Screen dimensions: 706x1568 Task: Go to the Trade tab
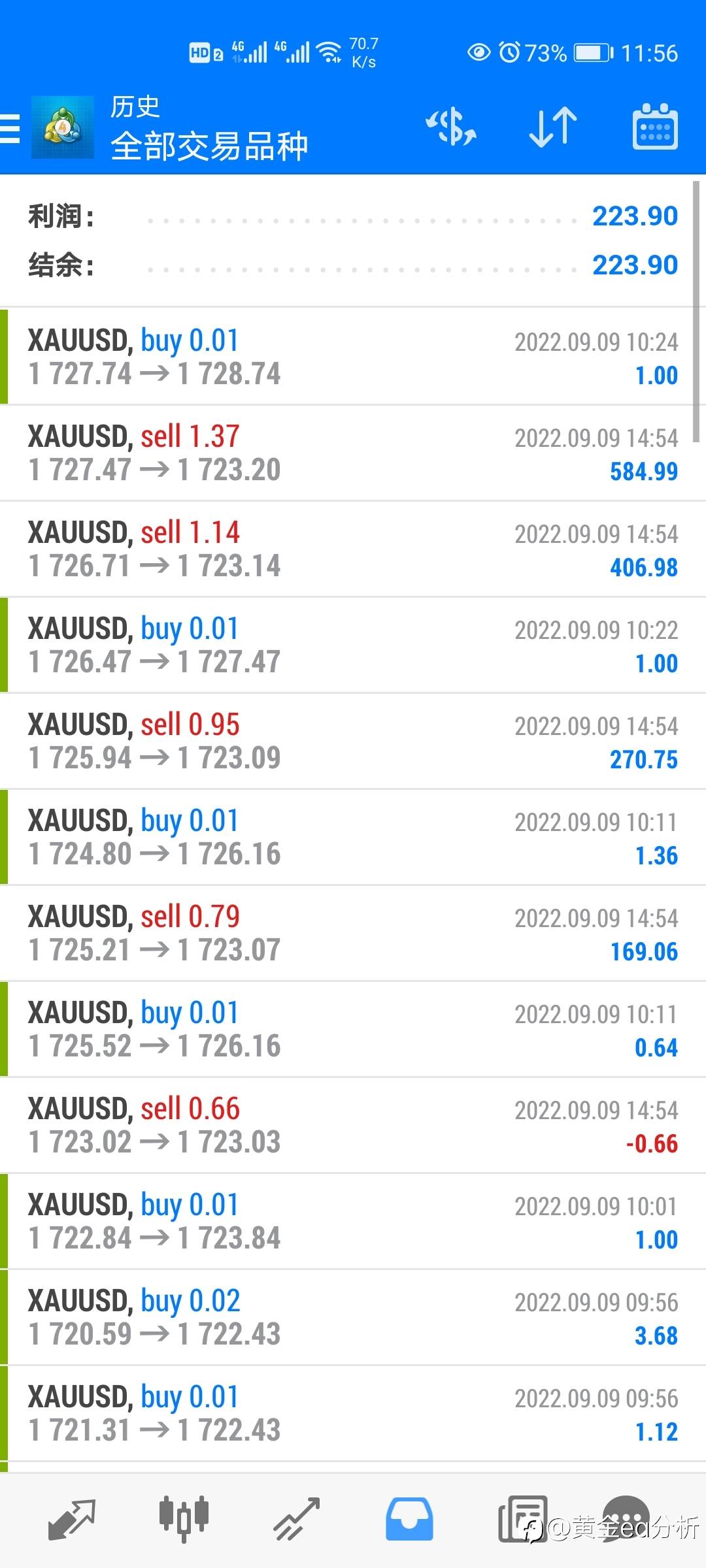pos(296,1520)
